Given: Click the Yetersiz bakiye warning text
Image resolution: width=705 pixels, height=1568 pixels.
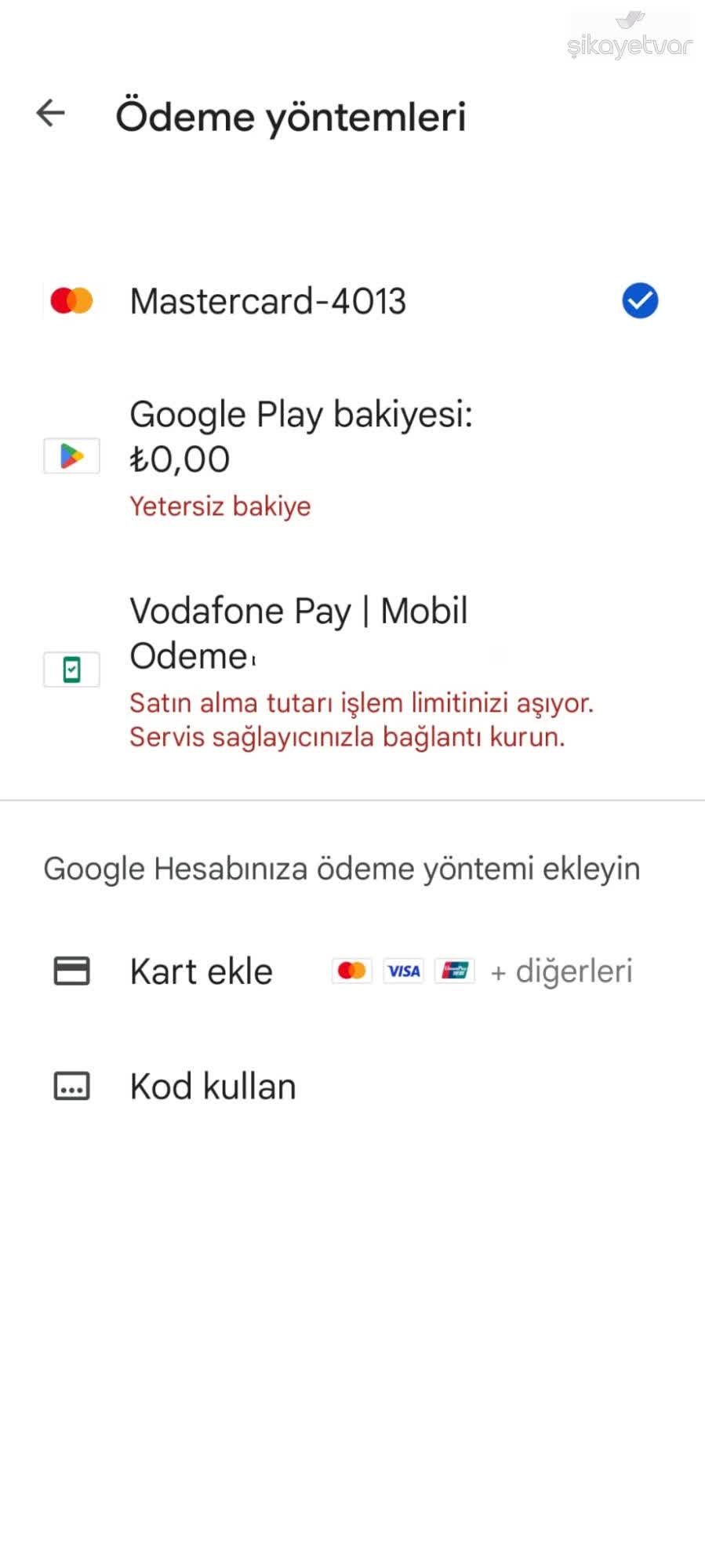Looking at the screenshot, I should coord(220,506).
